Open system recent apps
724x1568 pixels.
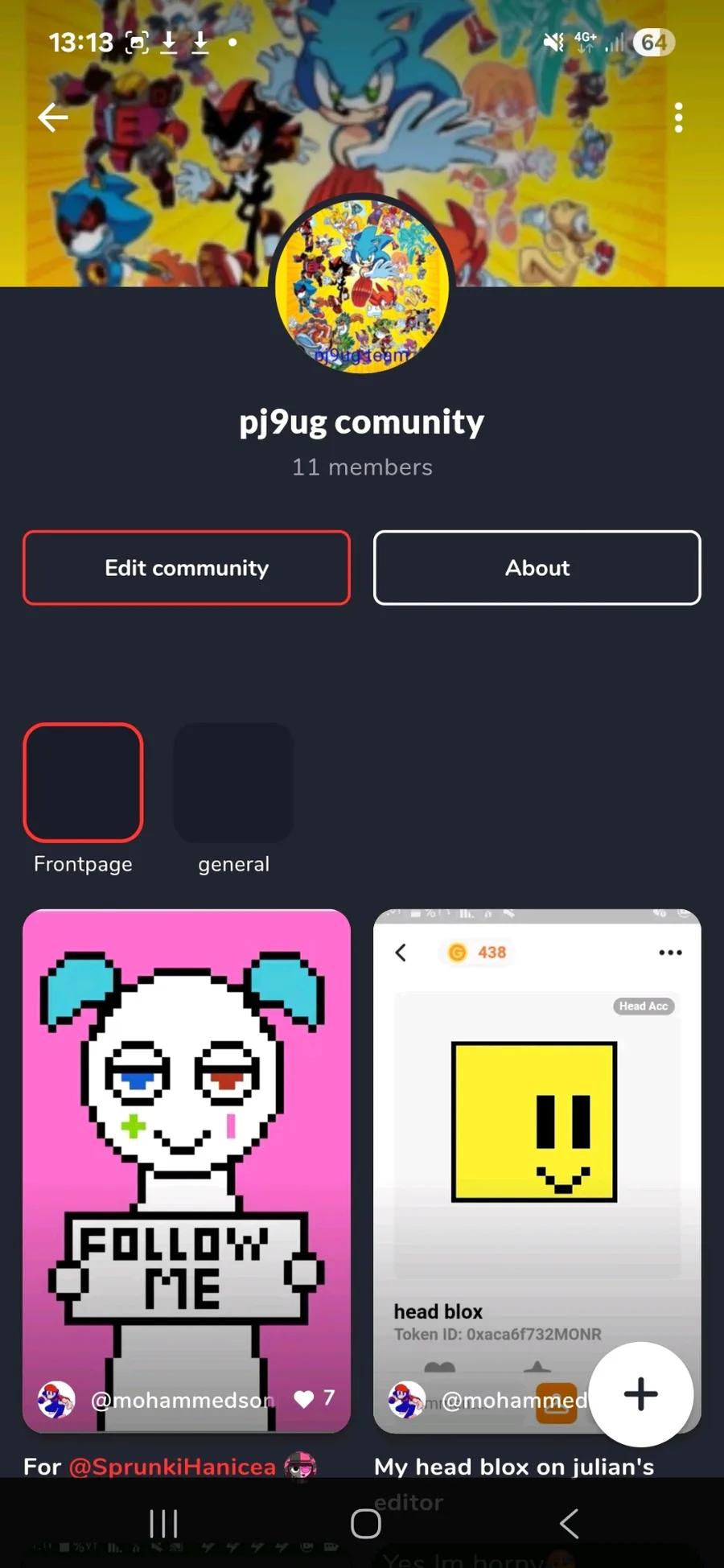tap(163, 1523)
